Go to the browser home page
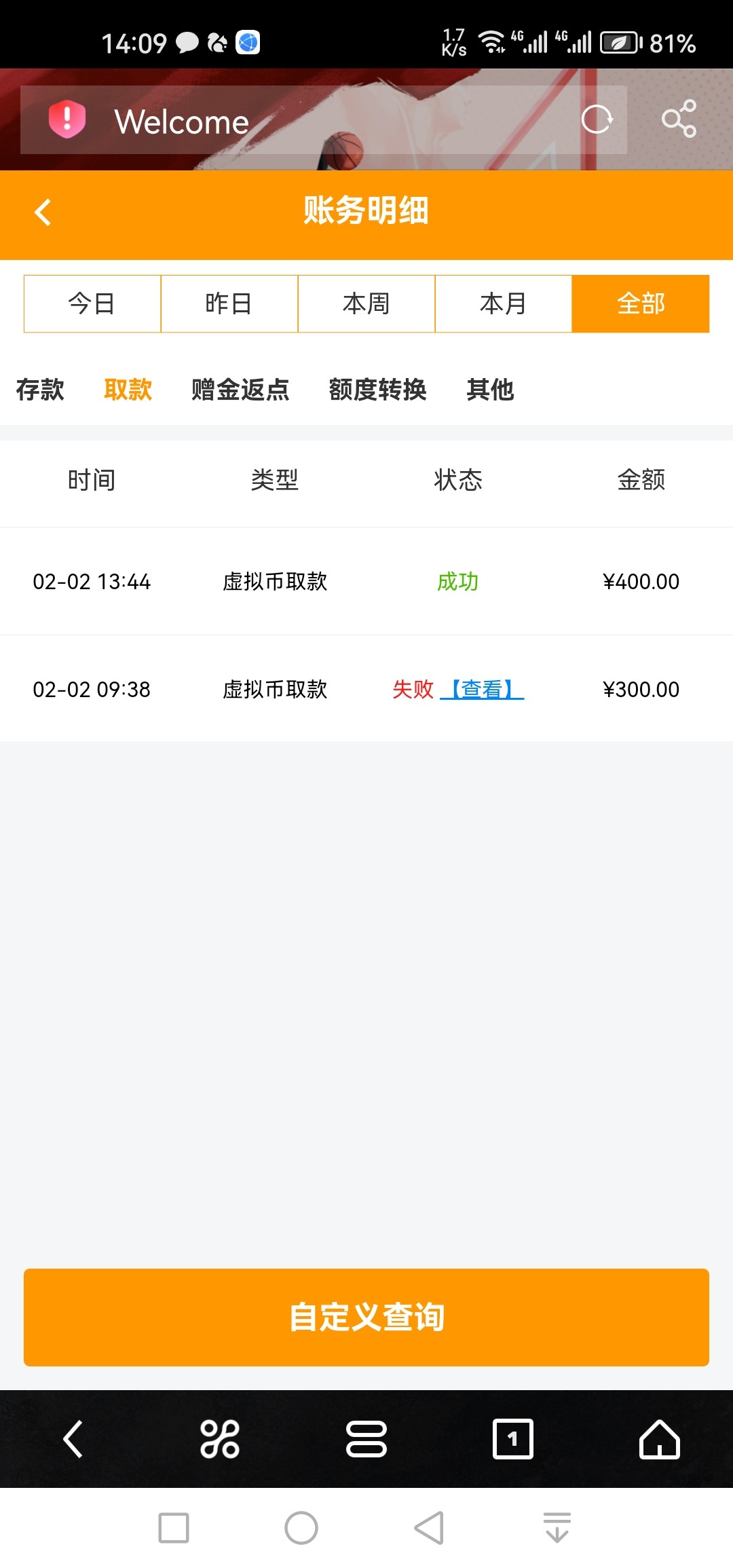Viewport: 733px width, 1568px height. tap(659, 1439)
